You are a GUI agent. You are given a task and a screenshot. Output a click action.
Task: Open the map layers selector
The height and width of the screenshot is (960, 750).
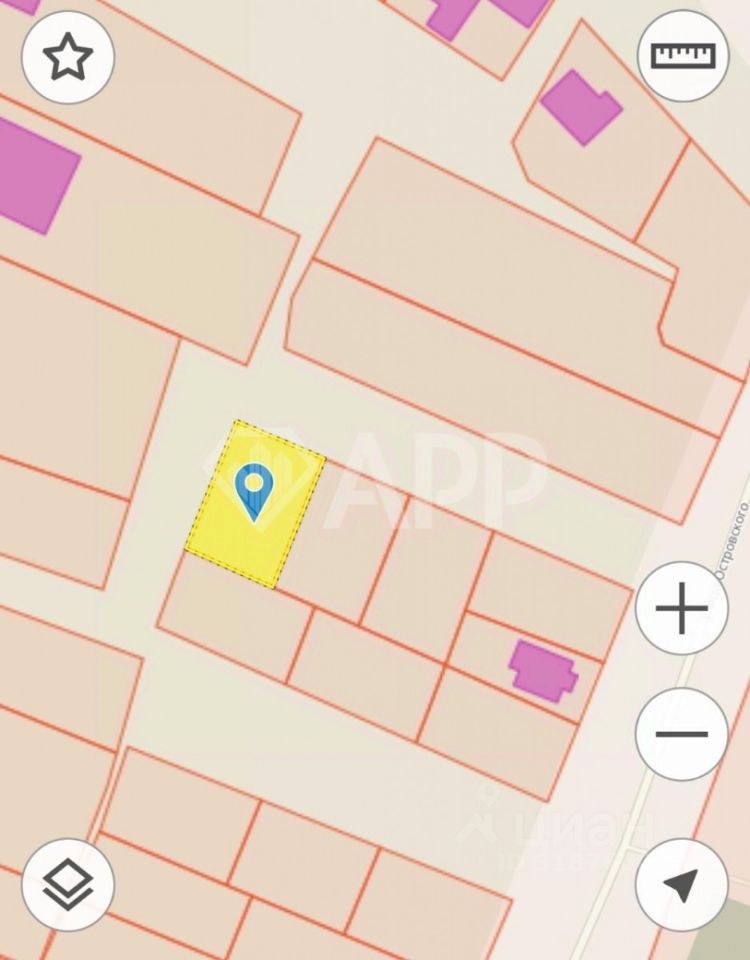(x=68, y=885)
